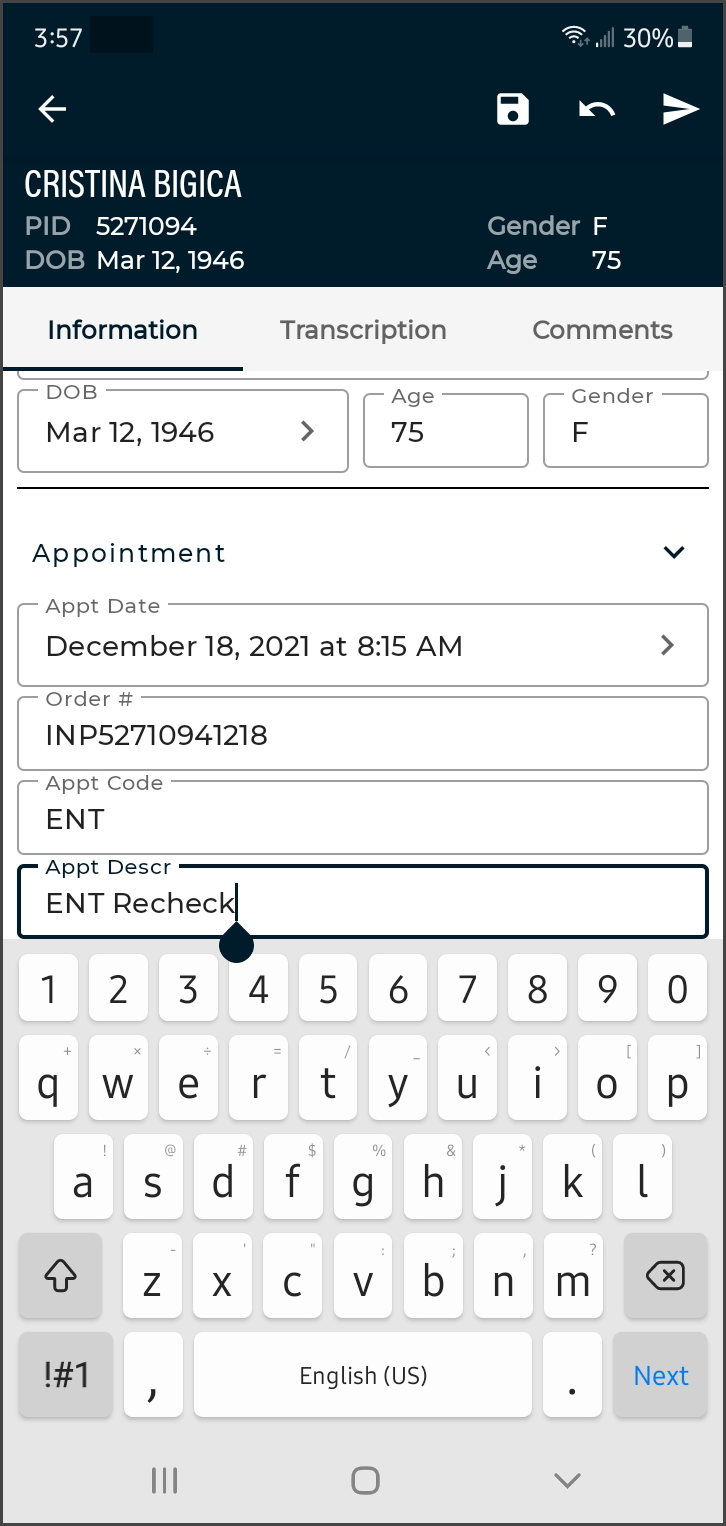Switch to the Comments tab

pyautogui.click(x=602, y=330)
